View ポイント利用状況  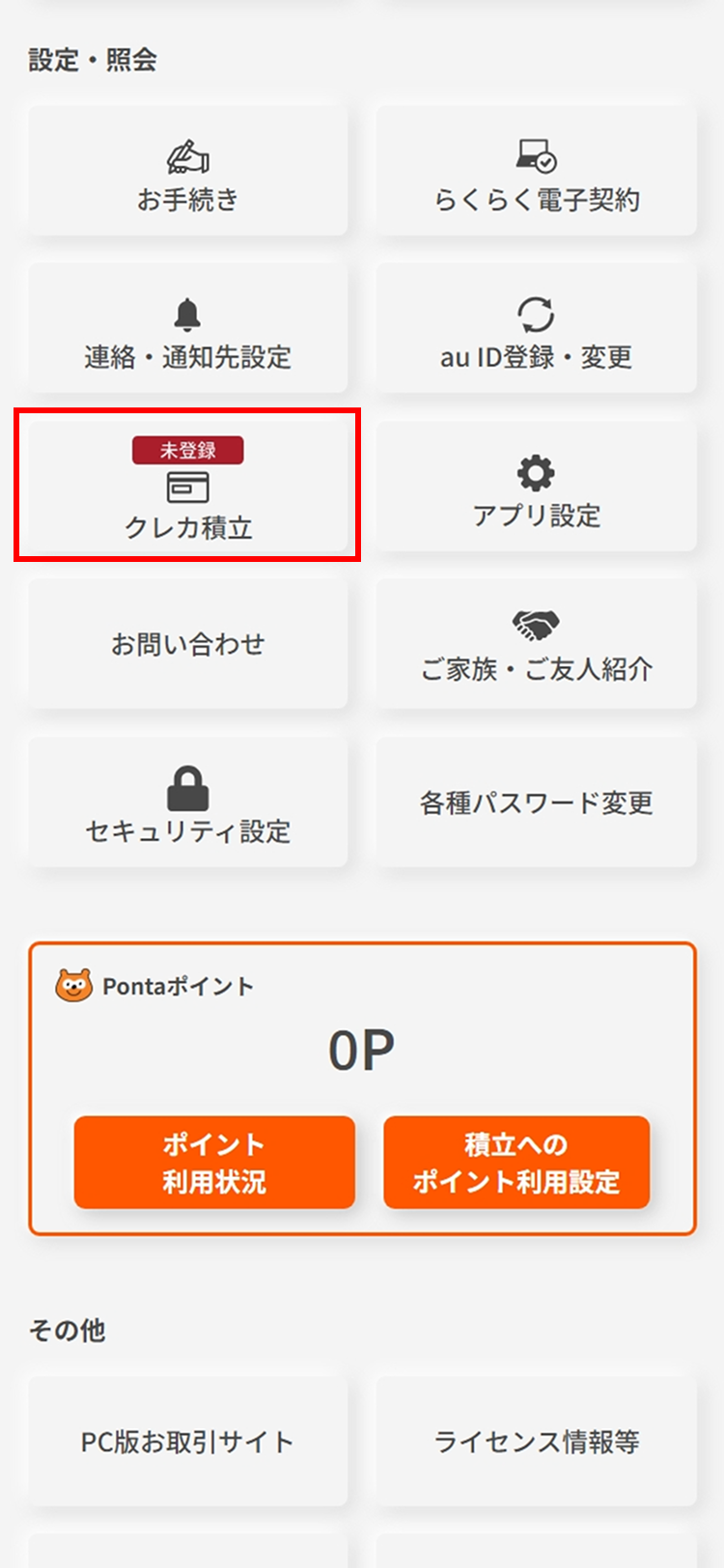coord(214,1162)
